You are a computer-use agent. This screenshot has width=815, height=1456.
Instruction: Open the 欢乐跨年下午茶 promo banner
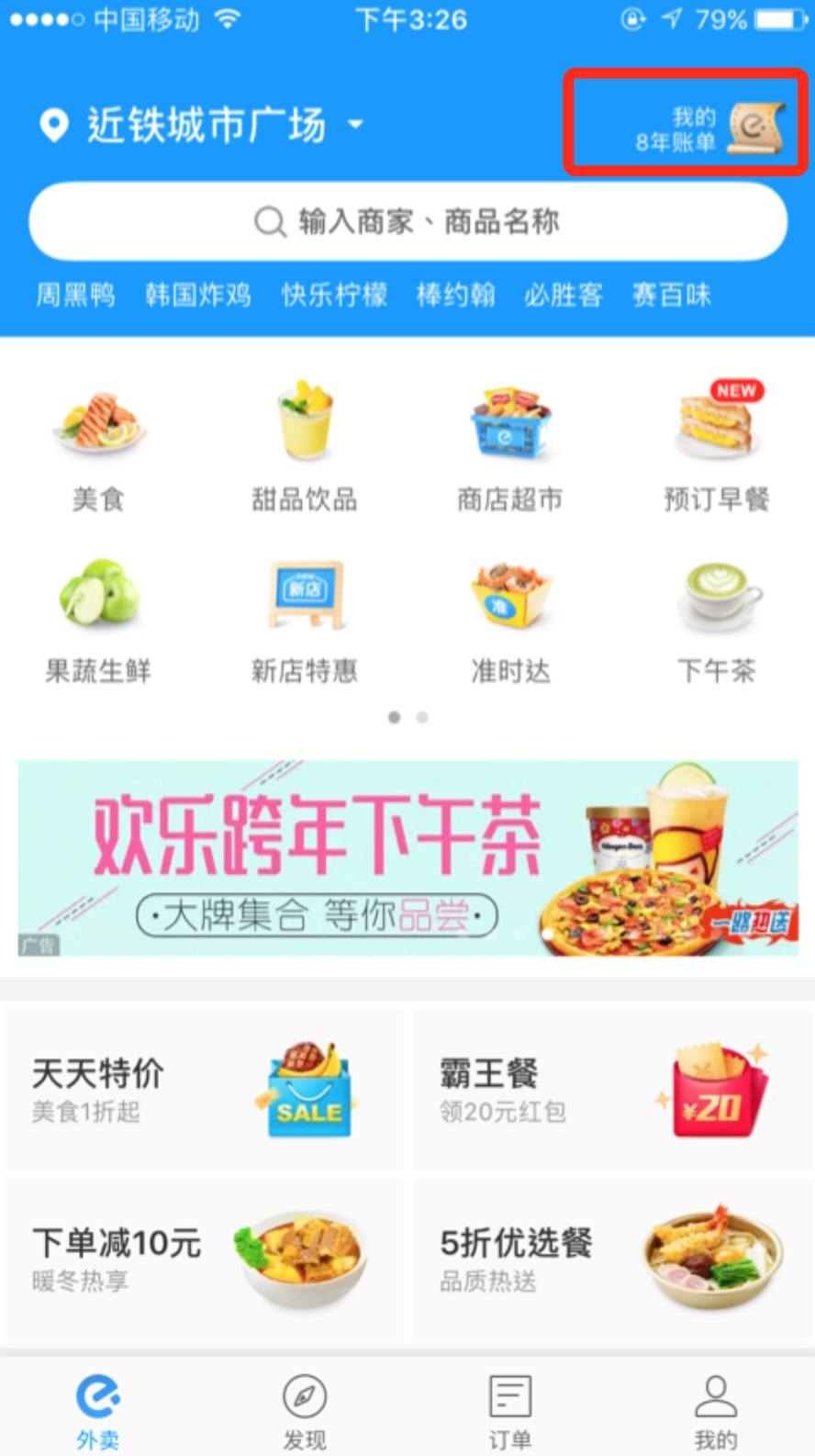407,857
